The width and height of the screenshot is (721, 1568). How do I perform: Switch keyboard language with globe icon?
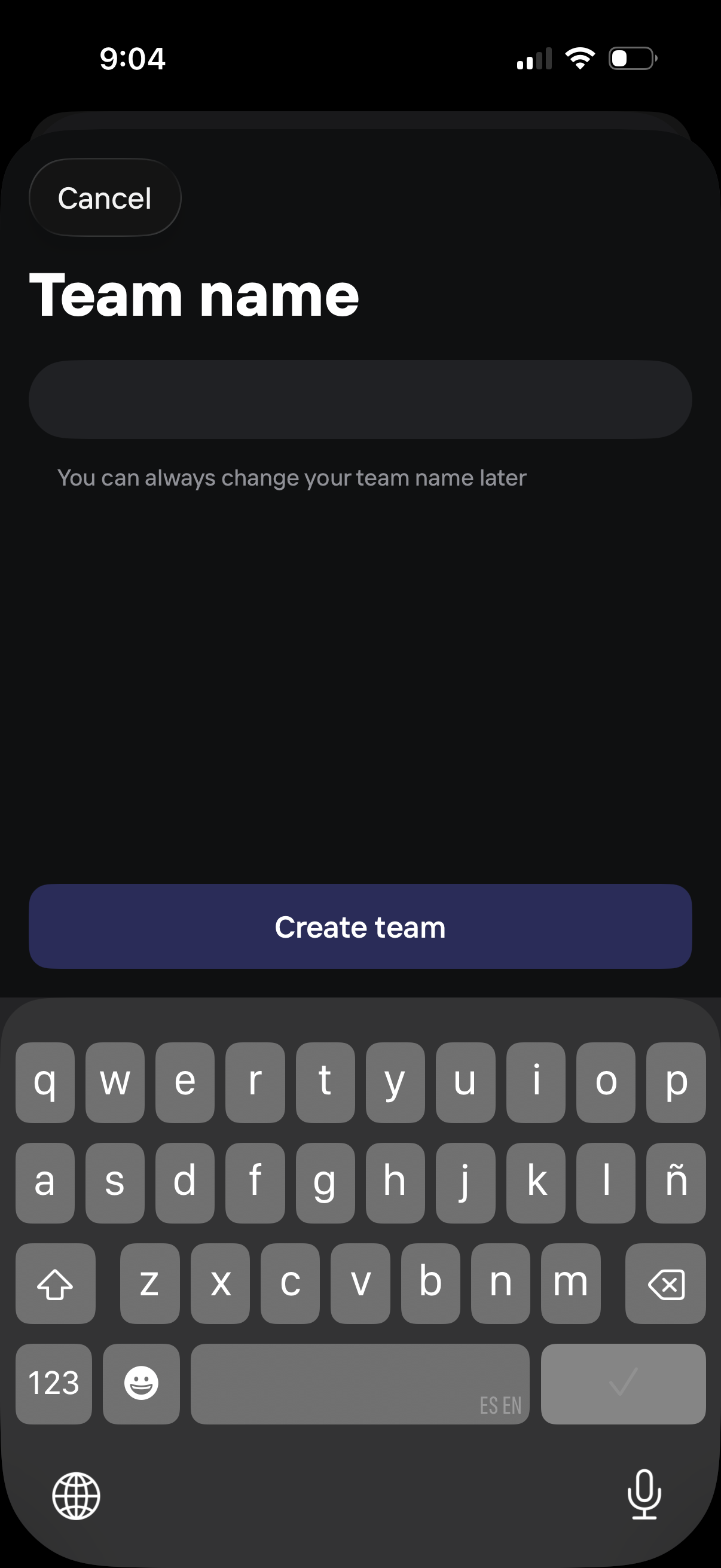click(x=76, y=1496)
